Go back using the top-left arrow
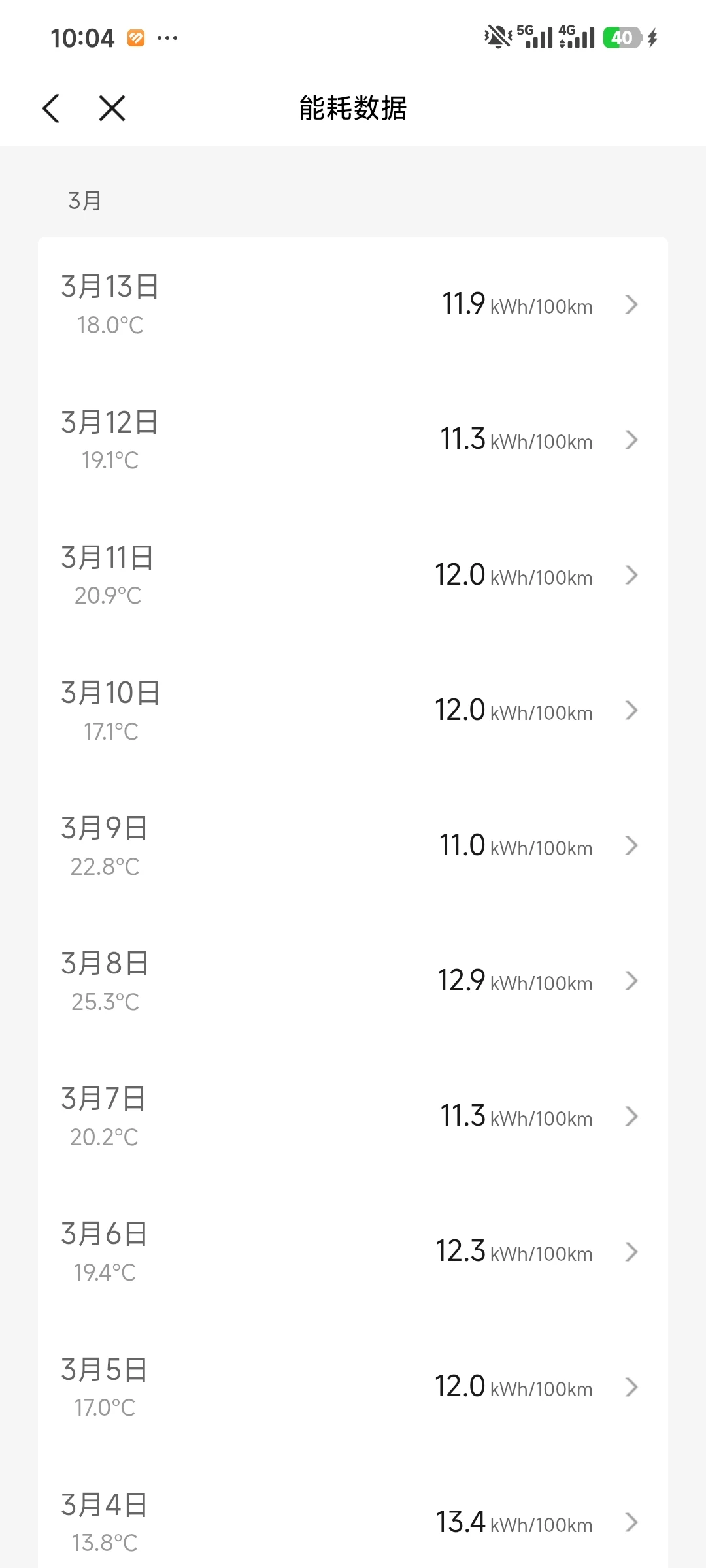Image resolution: width=706 pixels, height=1568 pixels. 51,108
